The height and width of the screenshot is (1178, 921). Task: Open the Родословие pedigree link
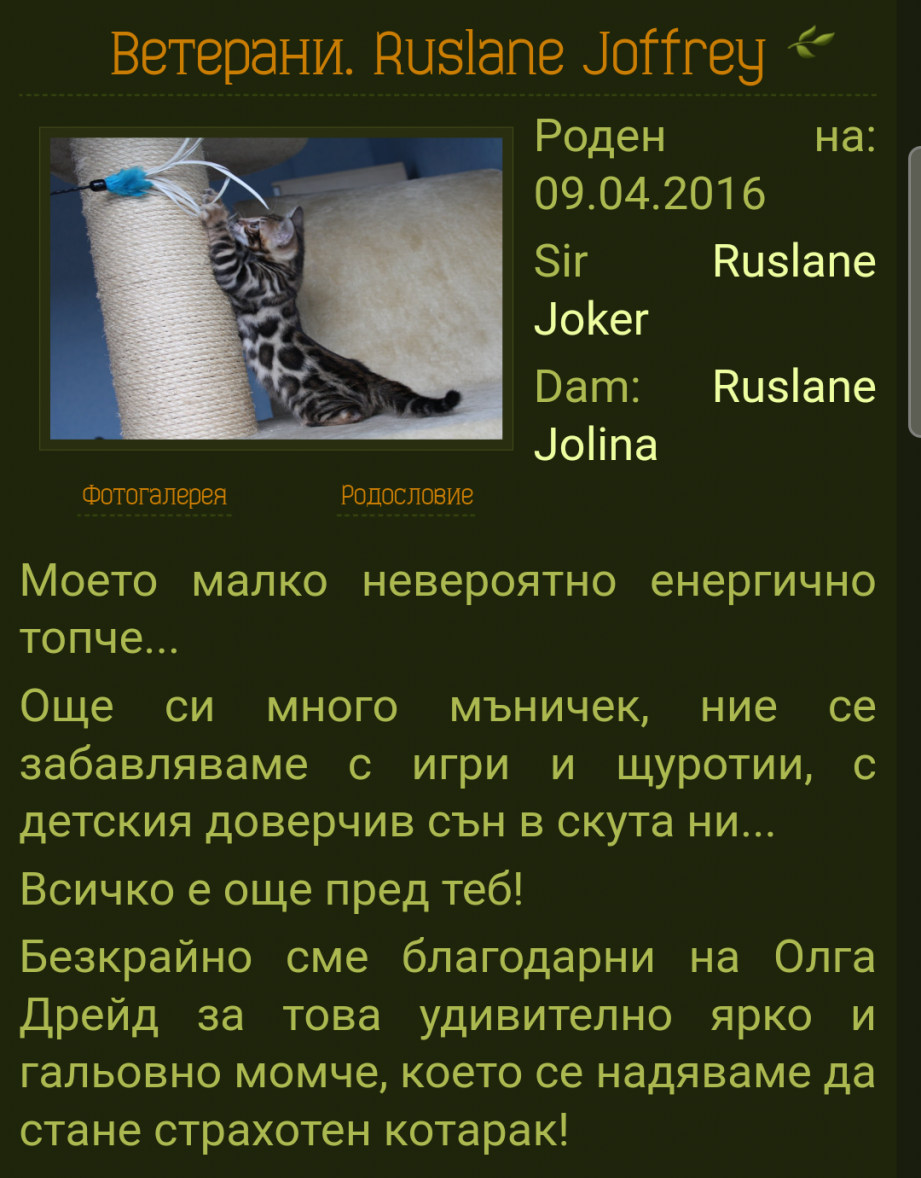406,495
